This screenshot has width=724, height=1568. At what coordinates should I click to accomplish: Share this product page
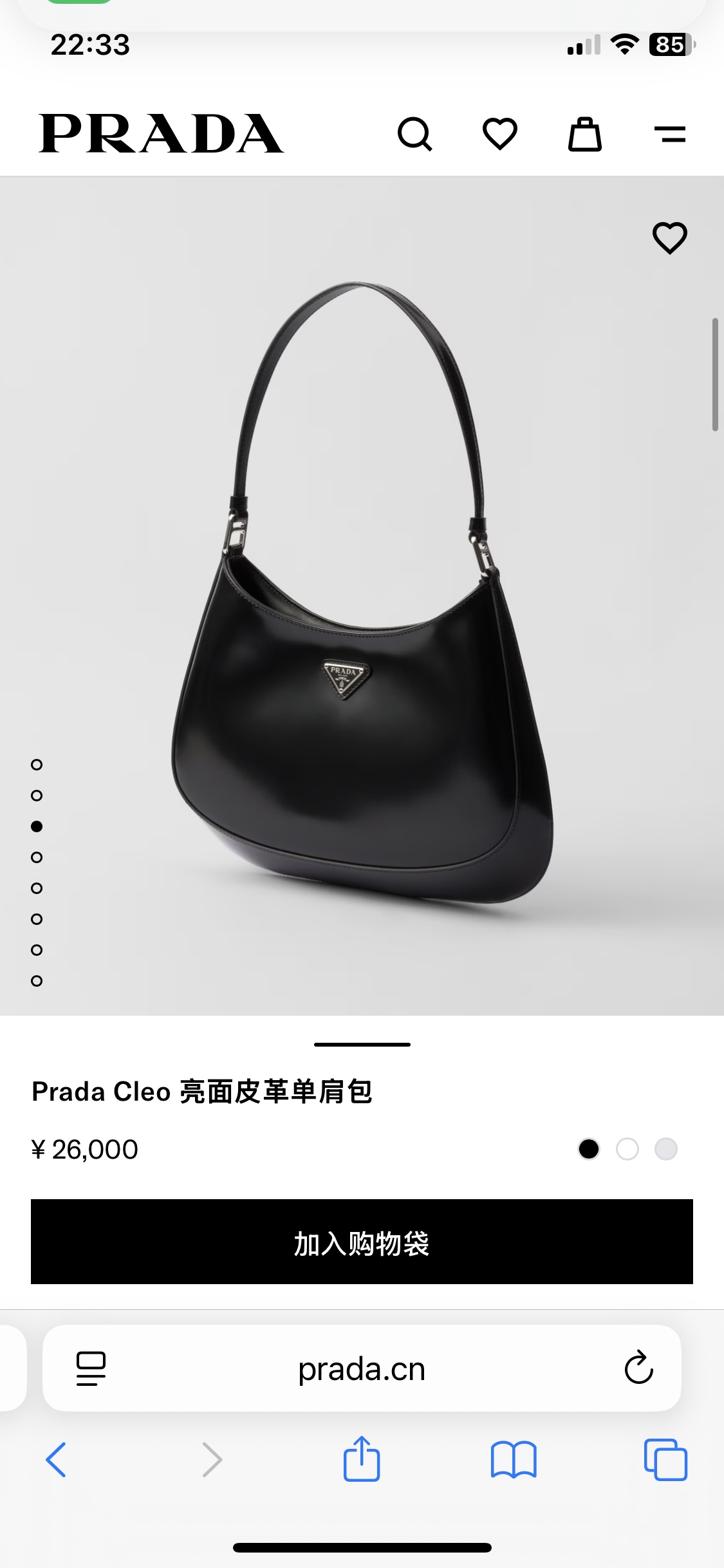click(362, 1459)
